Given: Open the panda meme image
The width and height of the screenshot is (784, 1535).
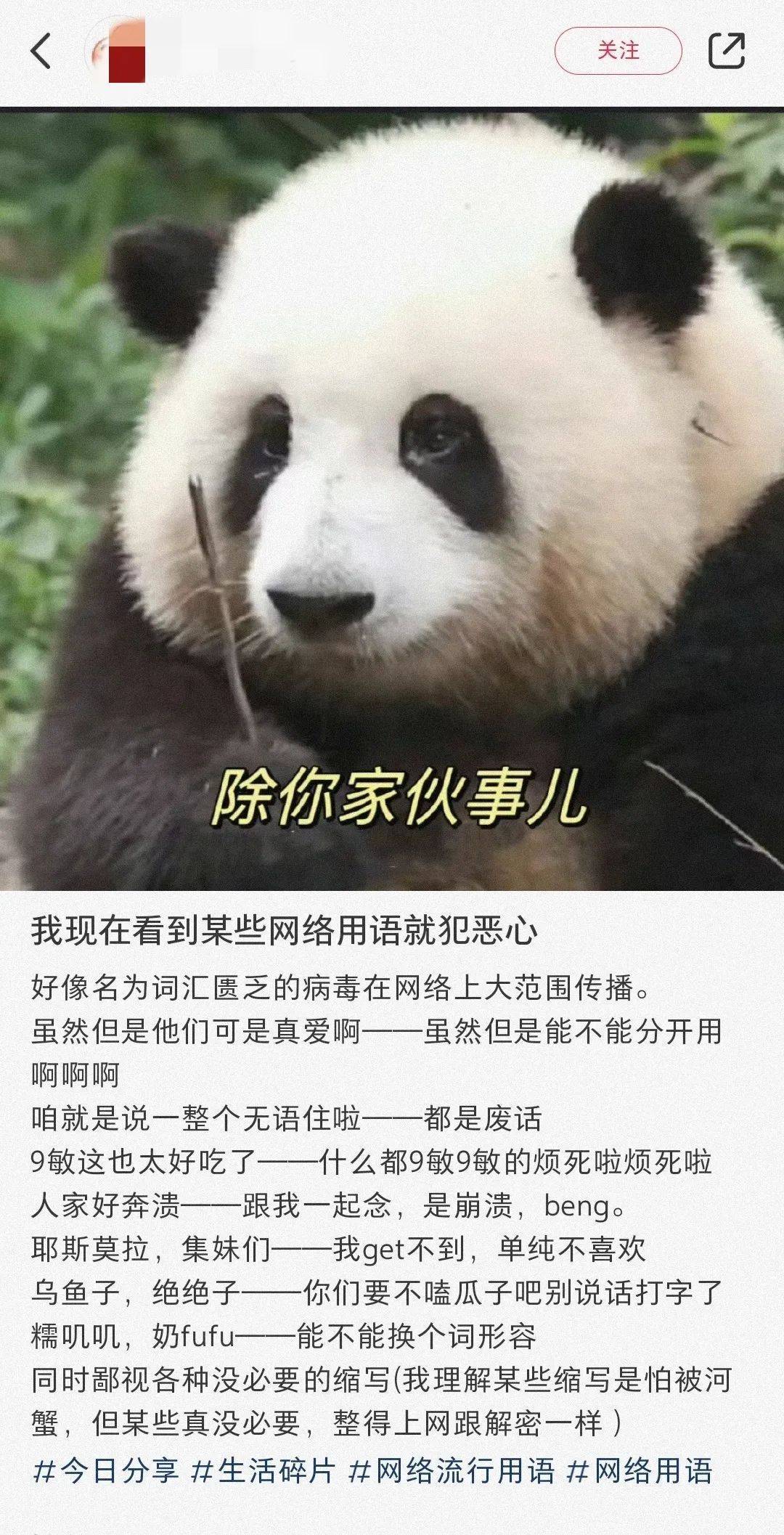Looking at the screenshot, I should pyautogui.click(x=392, y=501).
